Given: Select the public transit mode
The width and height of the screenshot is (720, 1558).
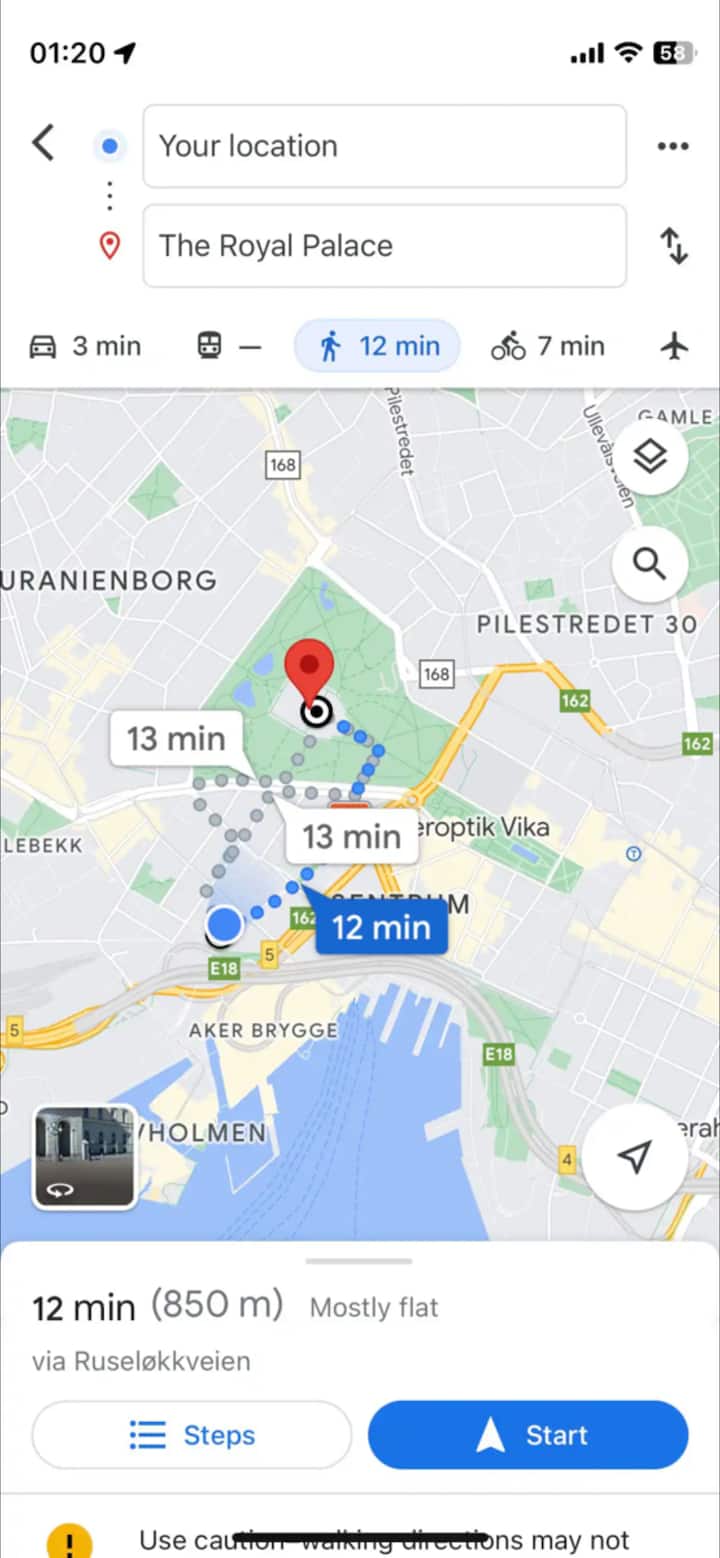Looking at the screenshot, I should (x=228, y=347).
